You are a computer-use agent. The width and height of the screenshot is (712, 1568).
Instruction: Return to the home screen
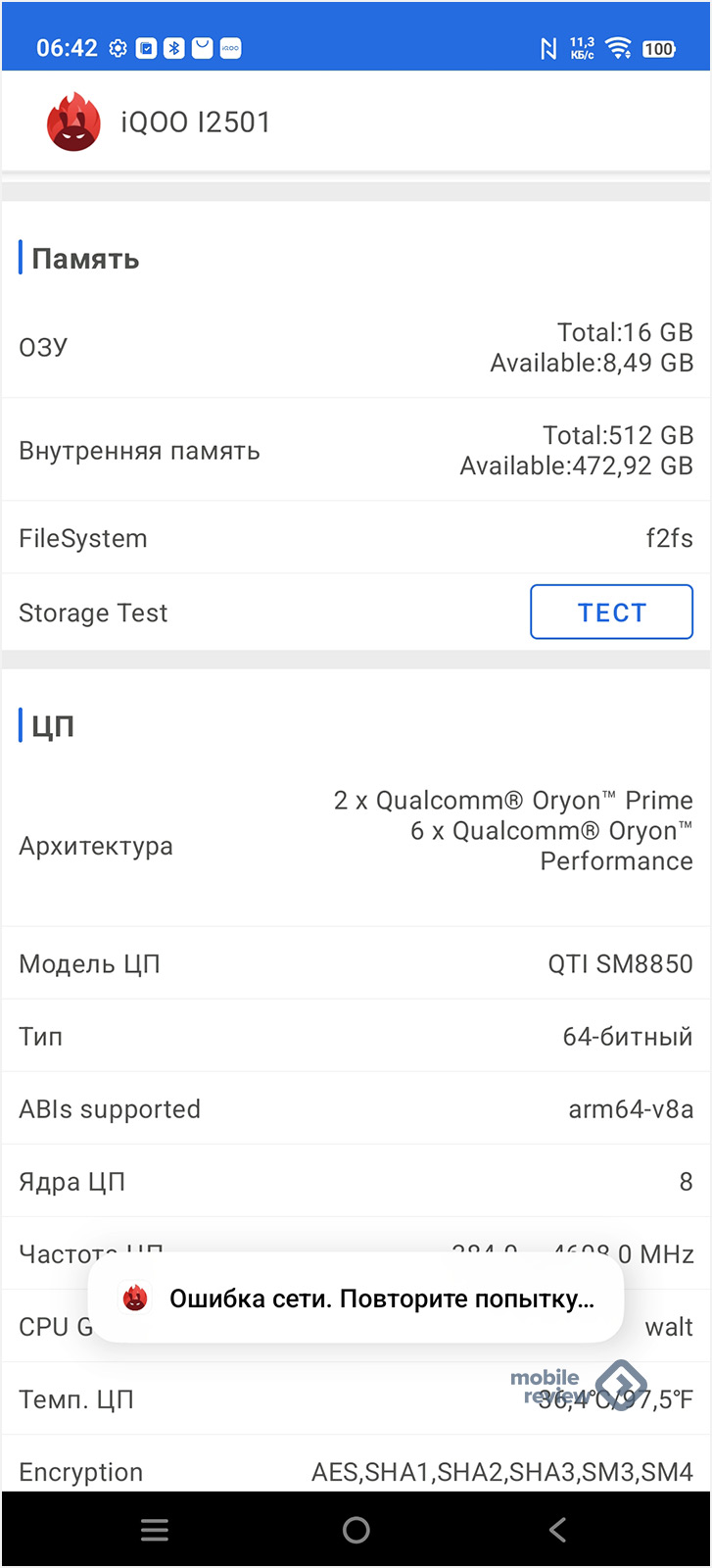tap(356, 1530)
